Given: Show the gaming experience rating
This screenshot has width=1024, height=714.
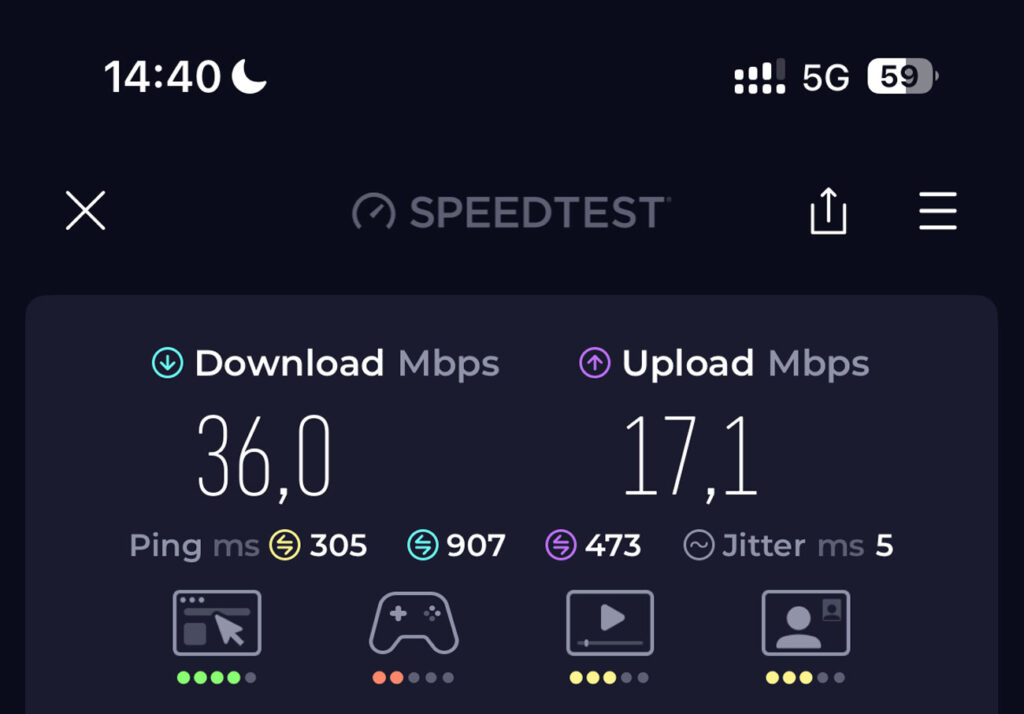Looking at the screenshot, I should tap(414, 623).
